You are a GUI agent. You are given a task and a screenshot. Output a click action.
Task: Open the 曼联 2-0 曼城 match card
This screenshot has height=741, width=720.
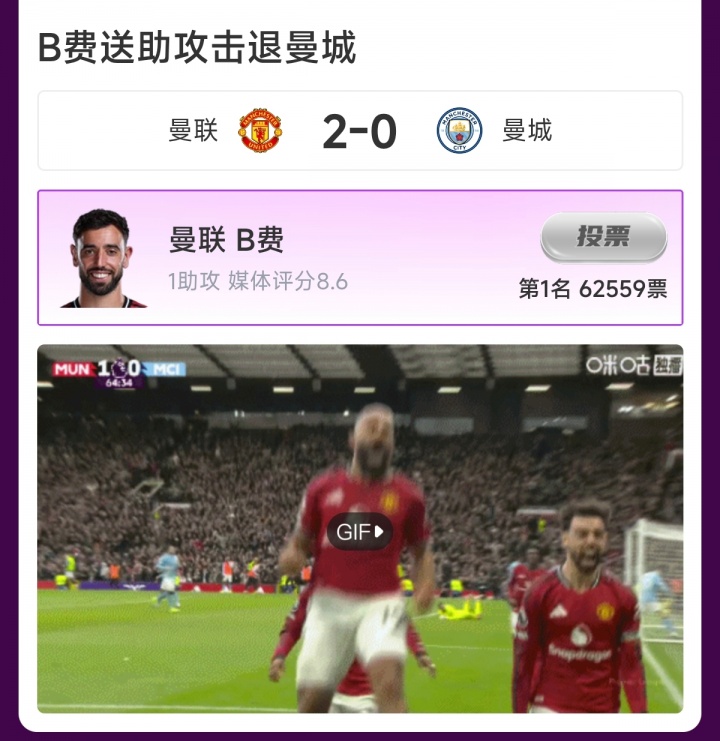pos(360,131)
